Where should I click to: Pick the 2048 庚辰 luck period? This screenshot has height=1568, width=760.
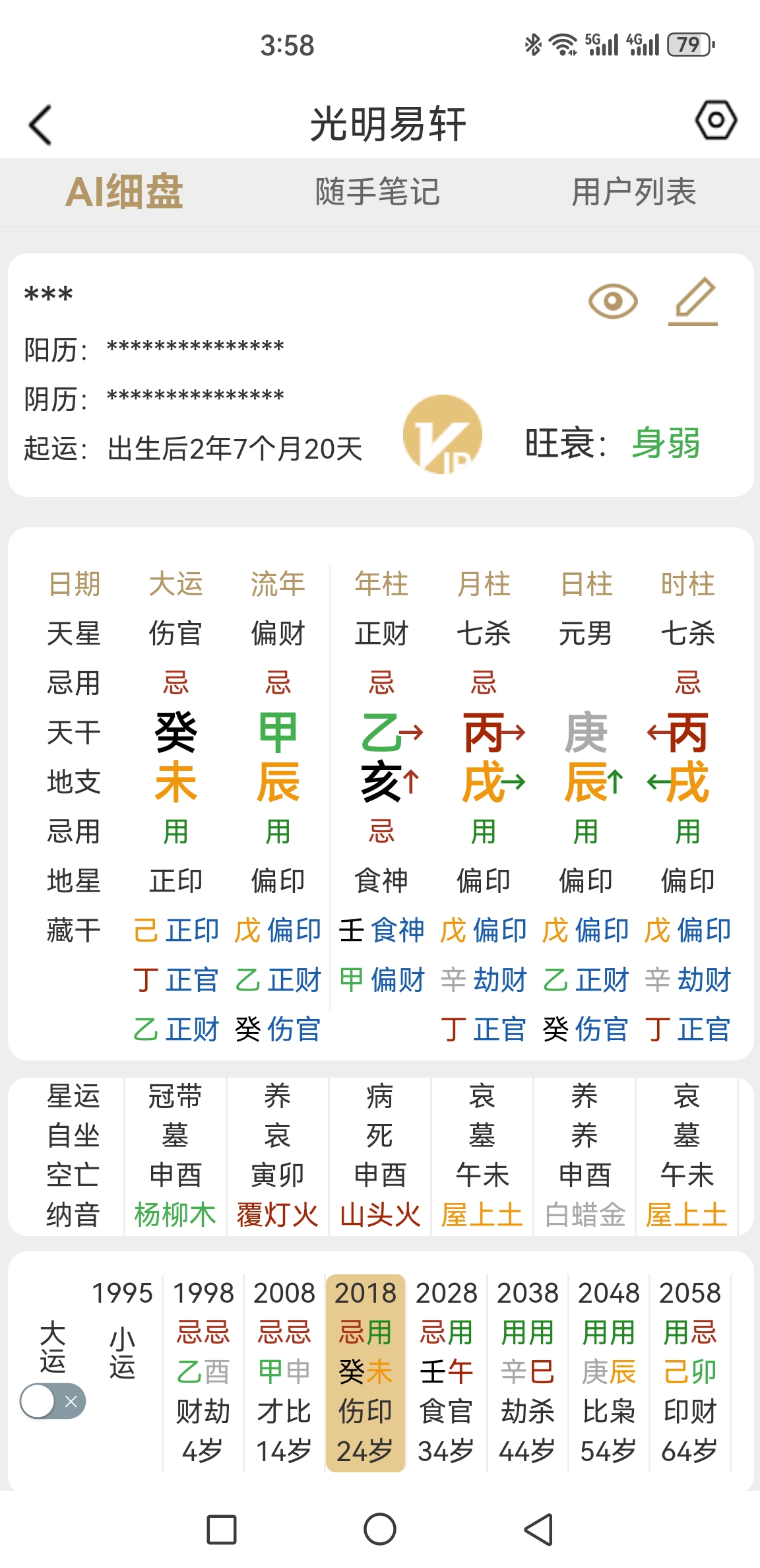coord(609,1371)
